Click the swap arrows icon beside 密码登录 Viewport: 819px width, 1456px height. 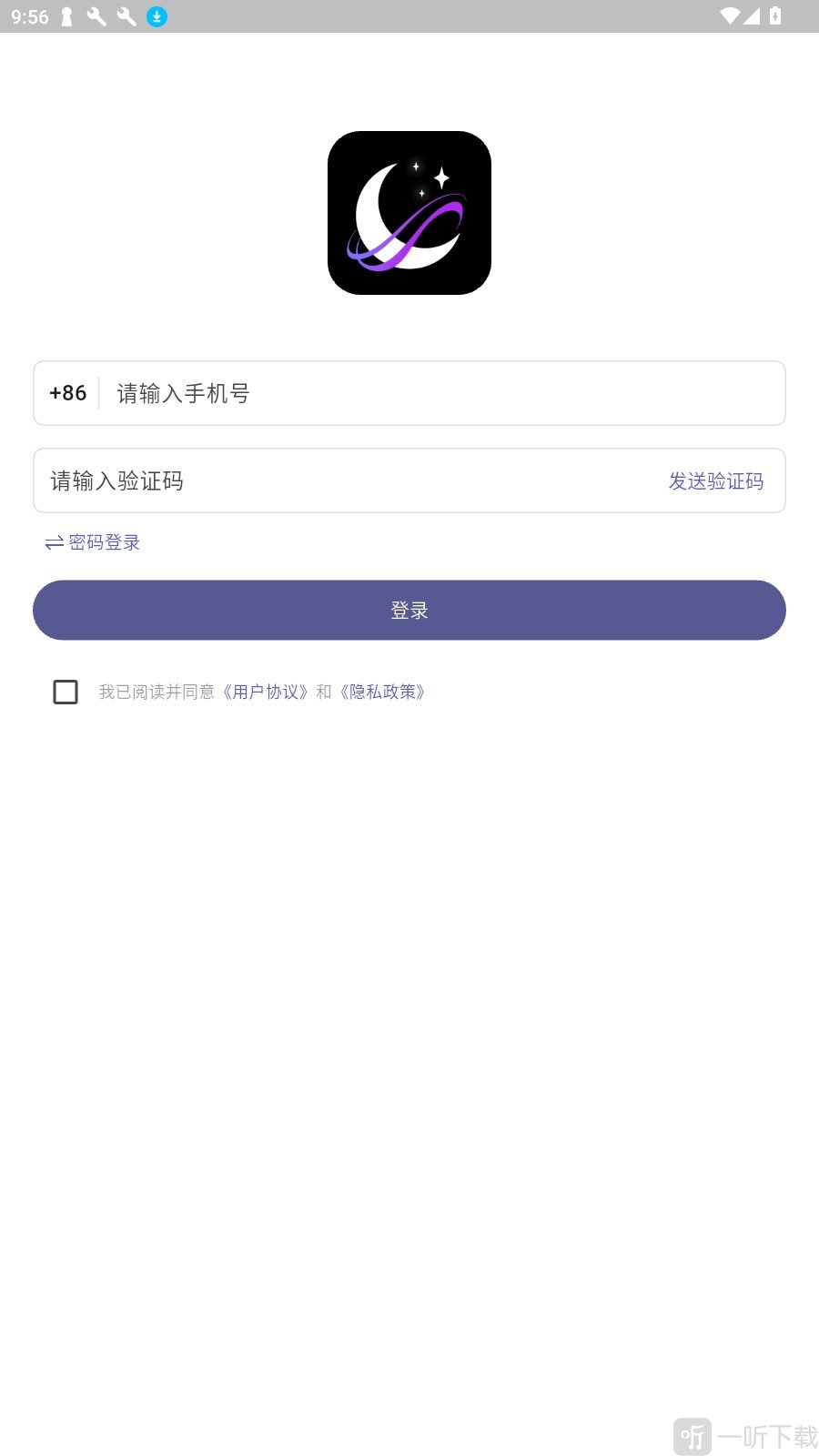tap(53, 542)
